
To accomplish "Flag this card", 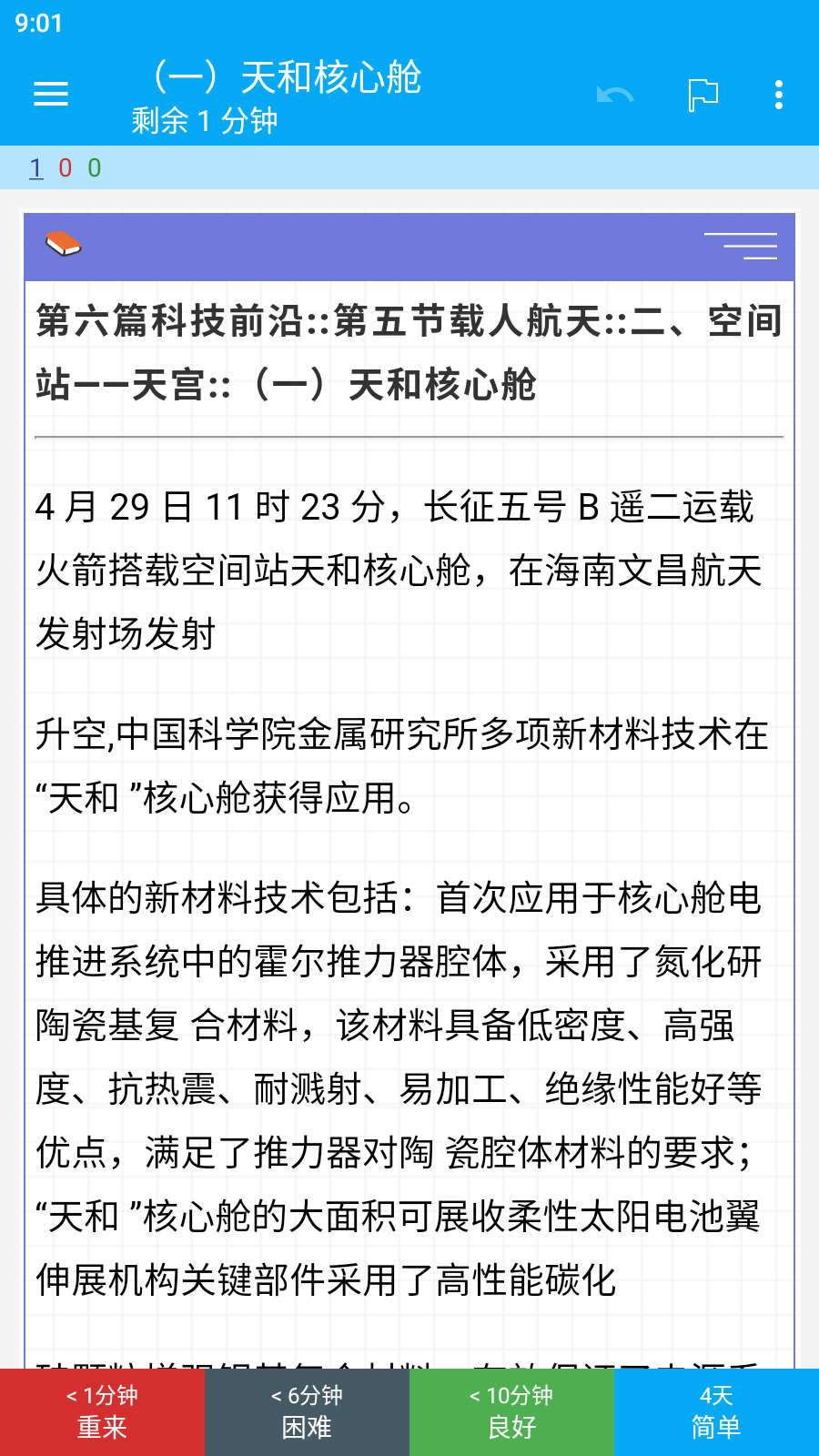I will click(703, 95).
